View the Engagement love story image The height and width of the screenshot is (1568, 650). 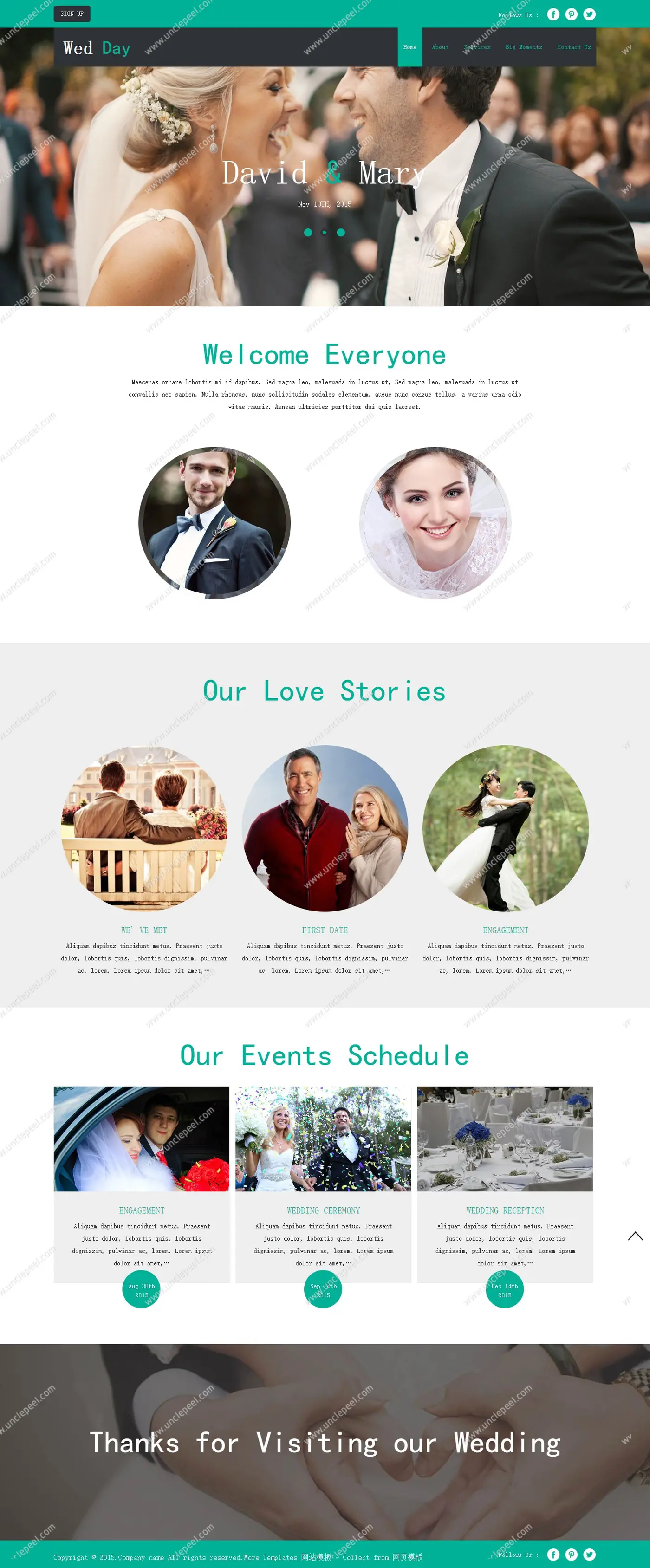coord(505,828)
